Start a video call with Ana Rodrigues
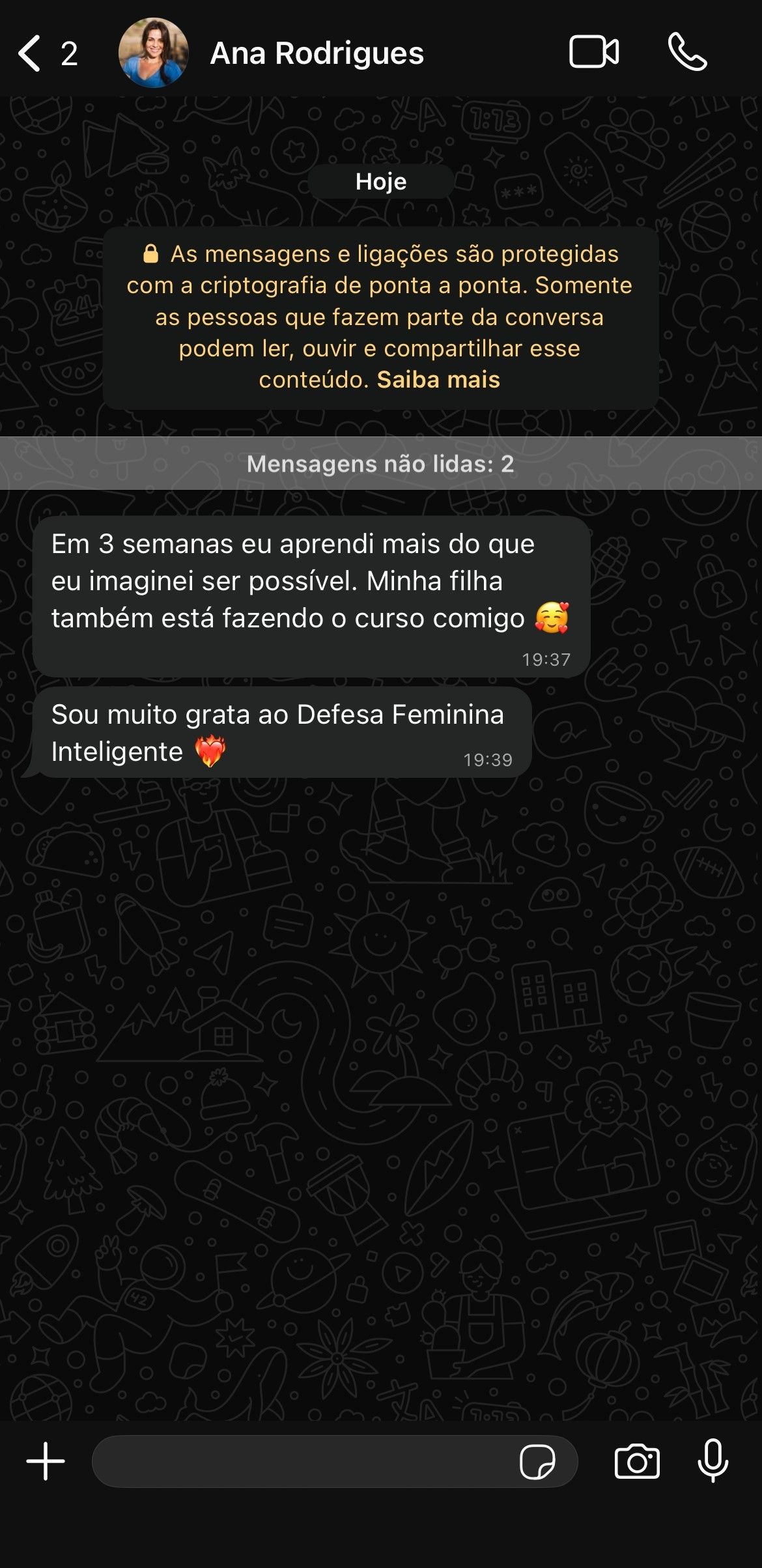 (593, 52)
